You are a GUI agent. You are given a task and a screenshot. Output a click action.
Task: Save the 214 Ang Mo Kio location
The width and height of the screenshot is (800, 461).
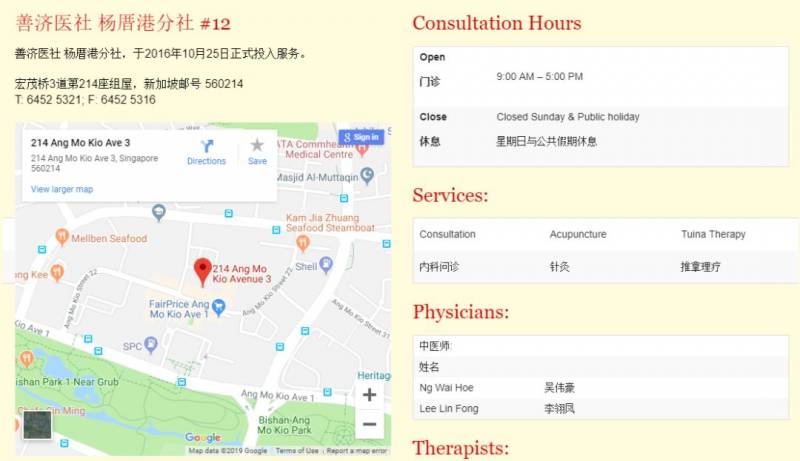click(x=257, y=151)
